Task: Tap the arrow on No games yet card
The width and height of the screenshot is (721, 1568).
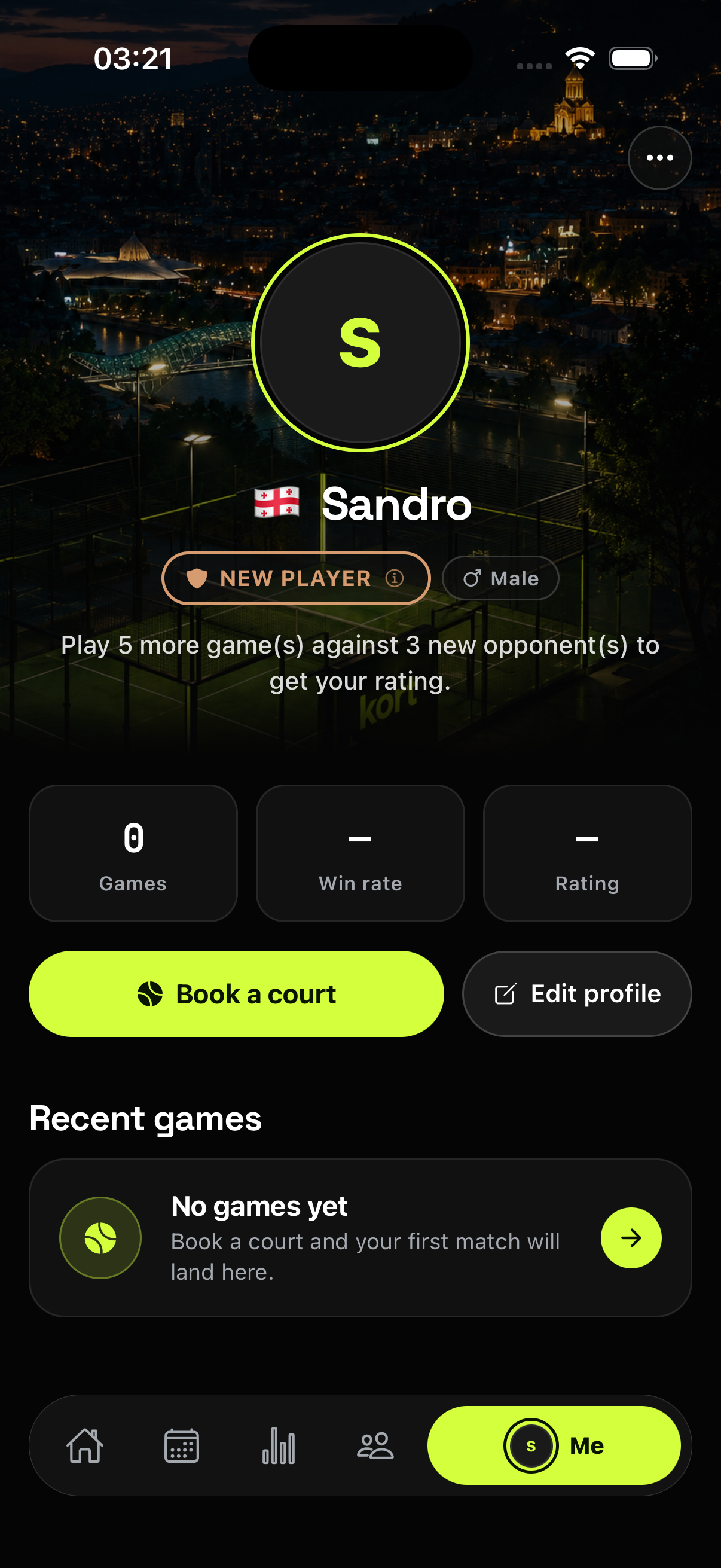Action: [x=631, y=1237]
